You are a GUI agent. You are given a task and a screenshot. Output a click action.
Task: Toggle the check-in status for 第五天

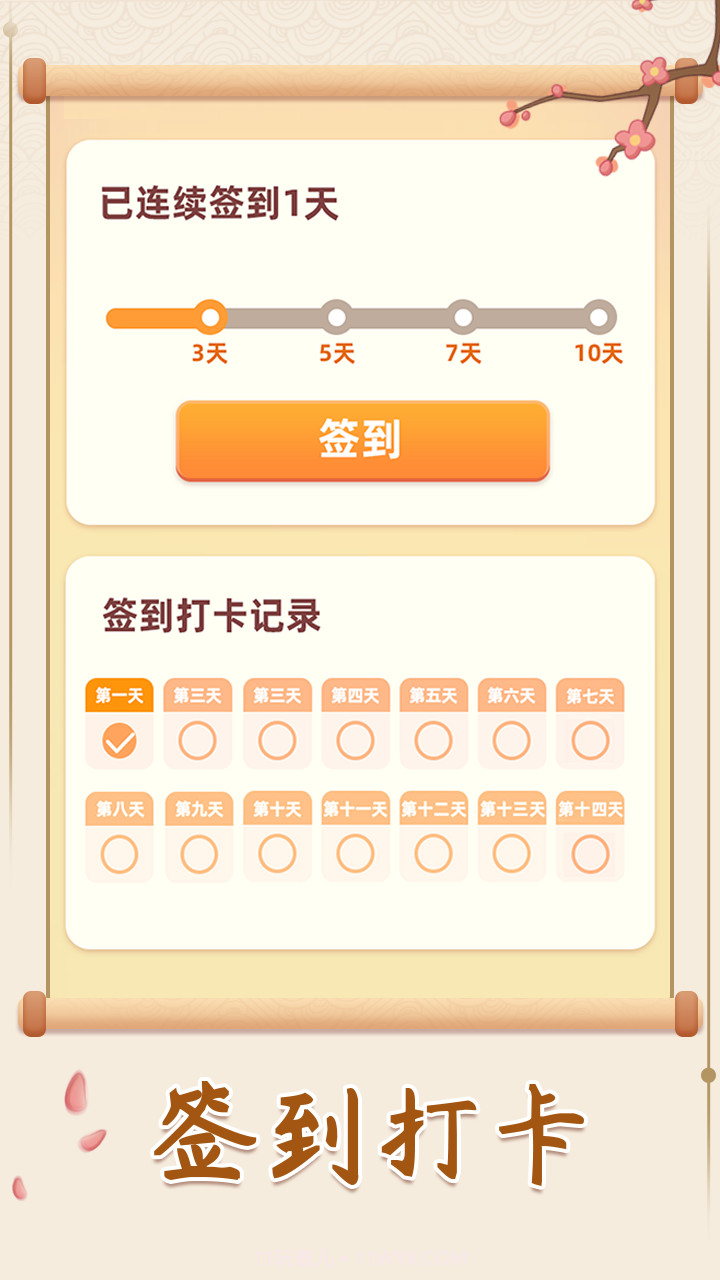(433, 741)
